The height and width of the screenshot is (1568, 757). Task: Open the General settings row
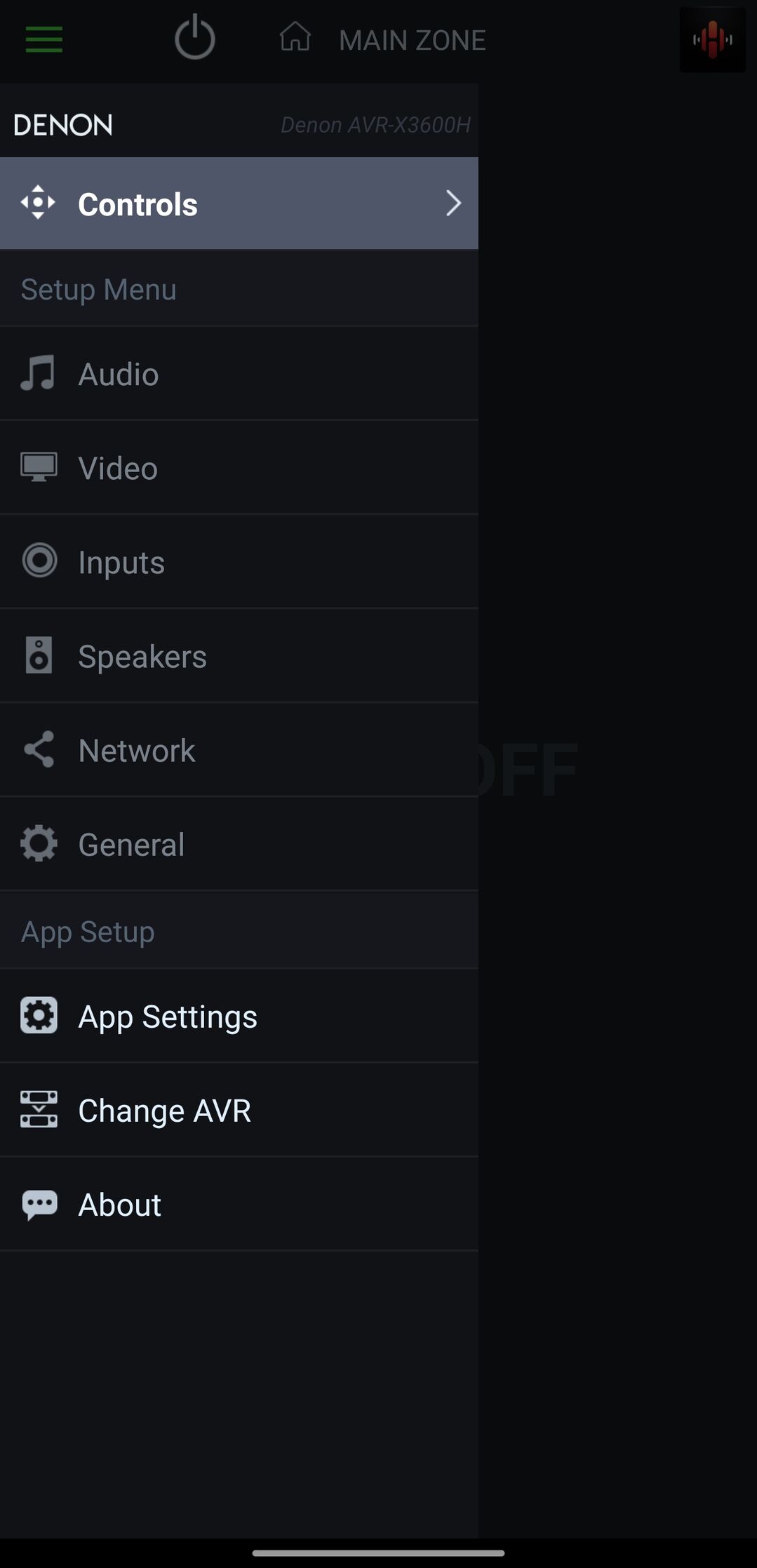point(239,844)
